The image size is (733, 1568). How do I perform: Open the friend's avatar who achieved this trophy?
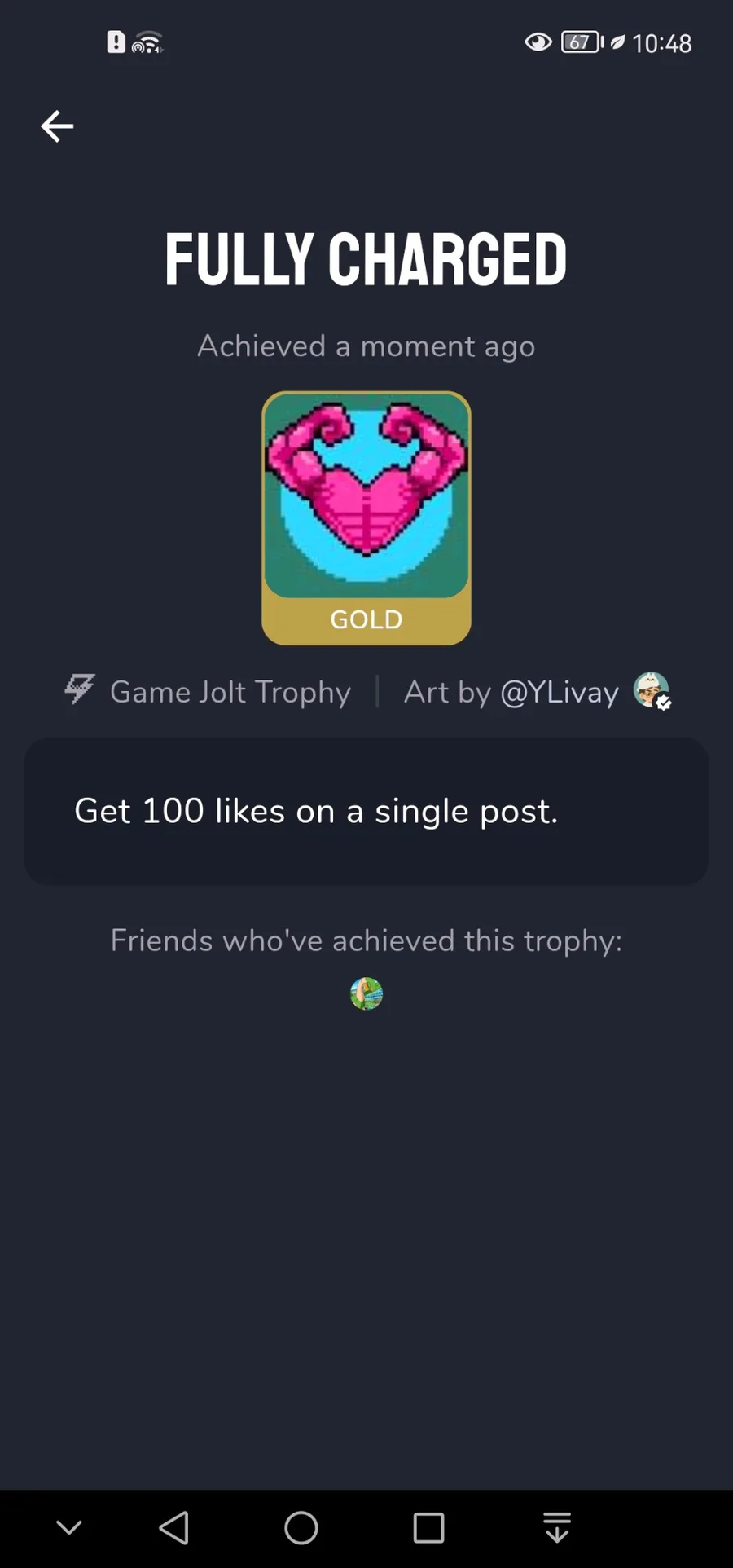click(366, 993)
